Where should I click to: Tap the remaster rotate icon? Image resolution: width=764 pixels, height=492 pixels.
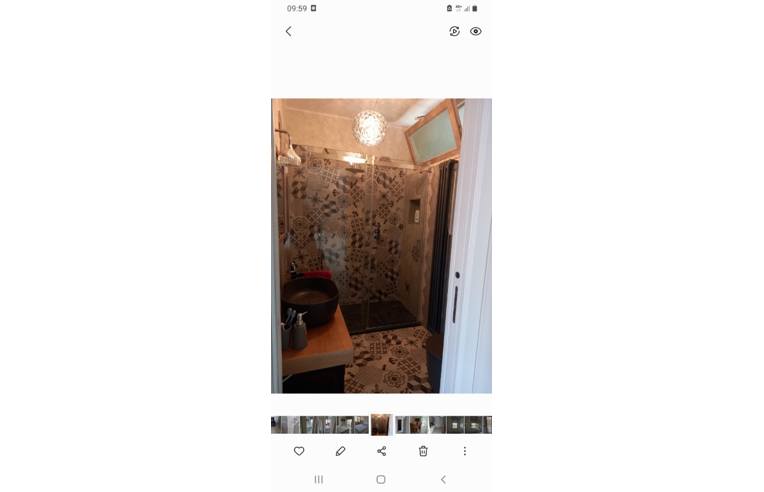click(454, 31)
